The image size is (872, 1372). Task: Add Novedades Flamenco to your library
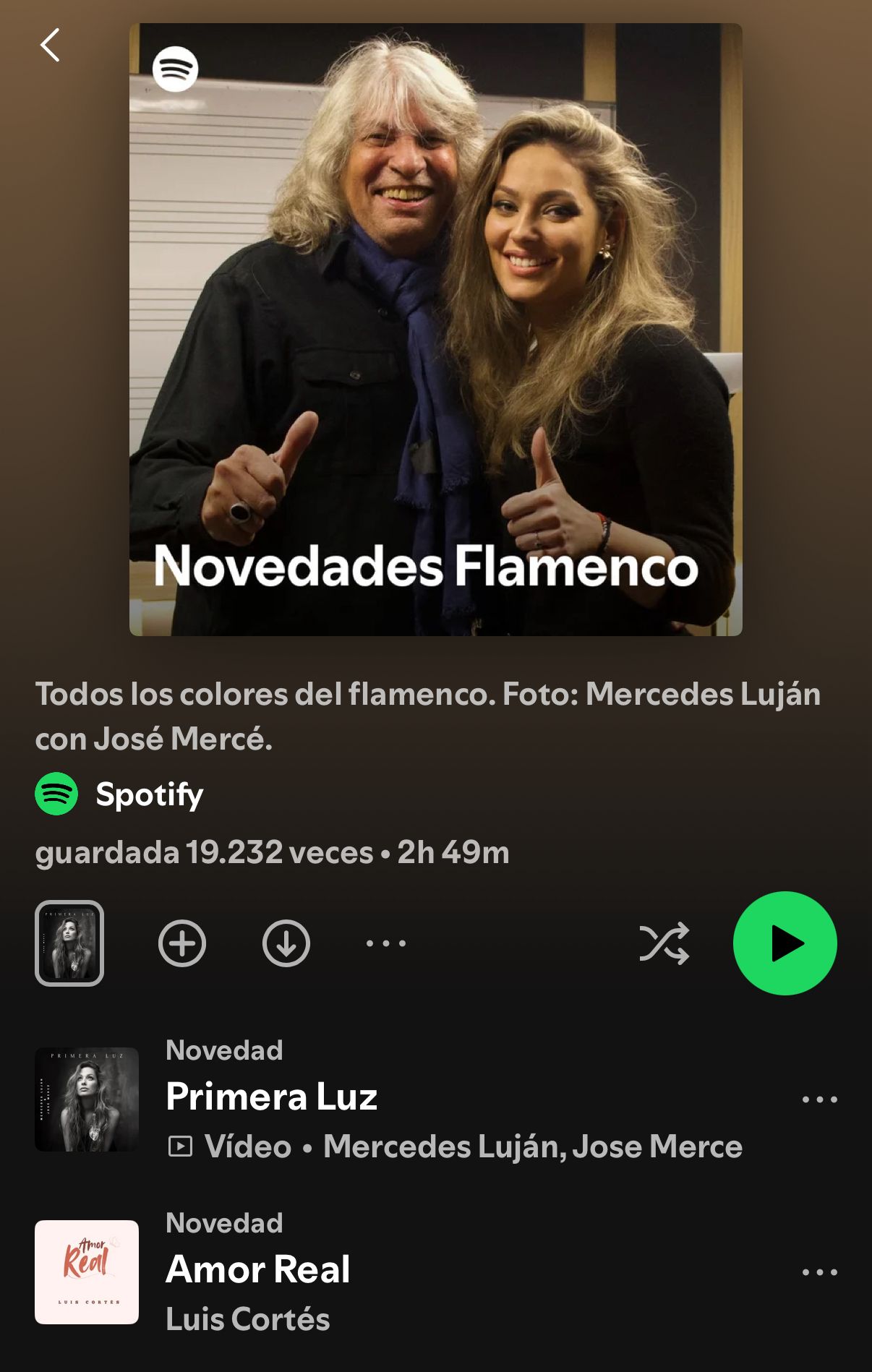pos(182,943)
